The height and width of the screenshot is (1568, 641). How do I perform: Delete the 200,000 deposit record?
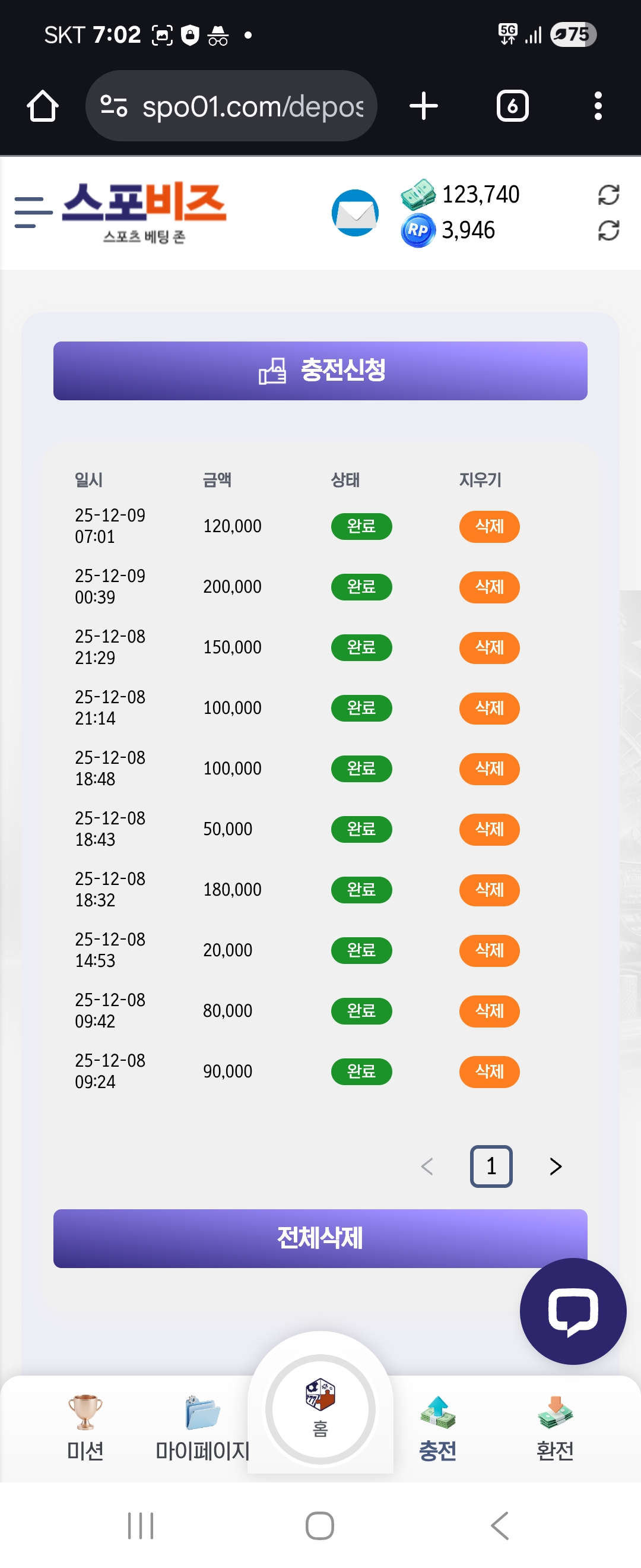[x=489, y=587]
